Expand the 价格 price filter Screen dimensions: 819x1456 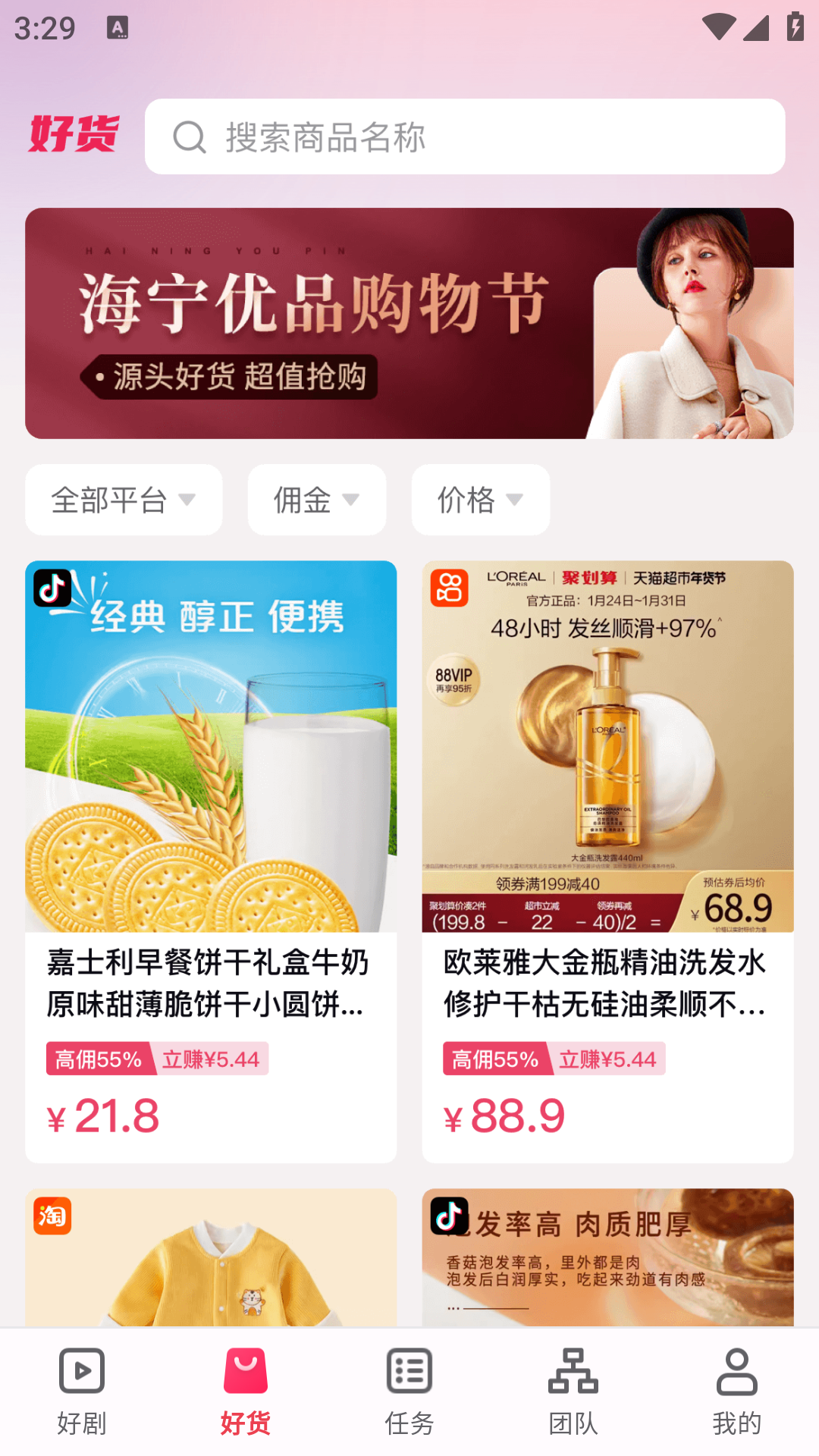click(x=479, y=500)
